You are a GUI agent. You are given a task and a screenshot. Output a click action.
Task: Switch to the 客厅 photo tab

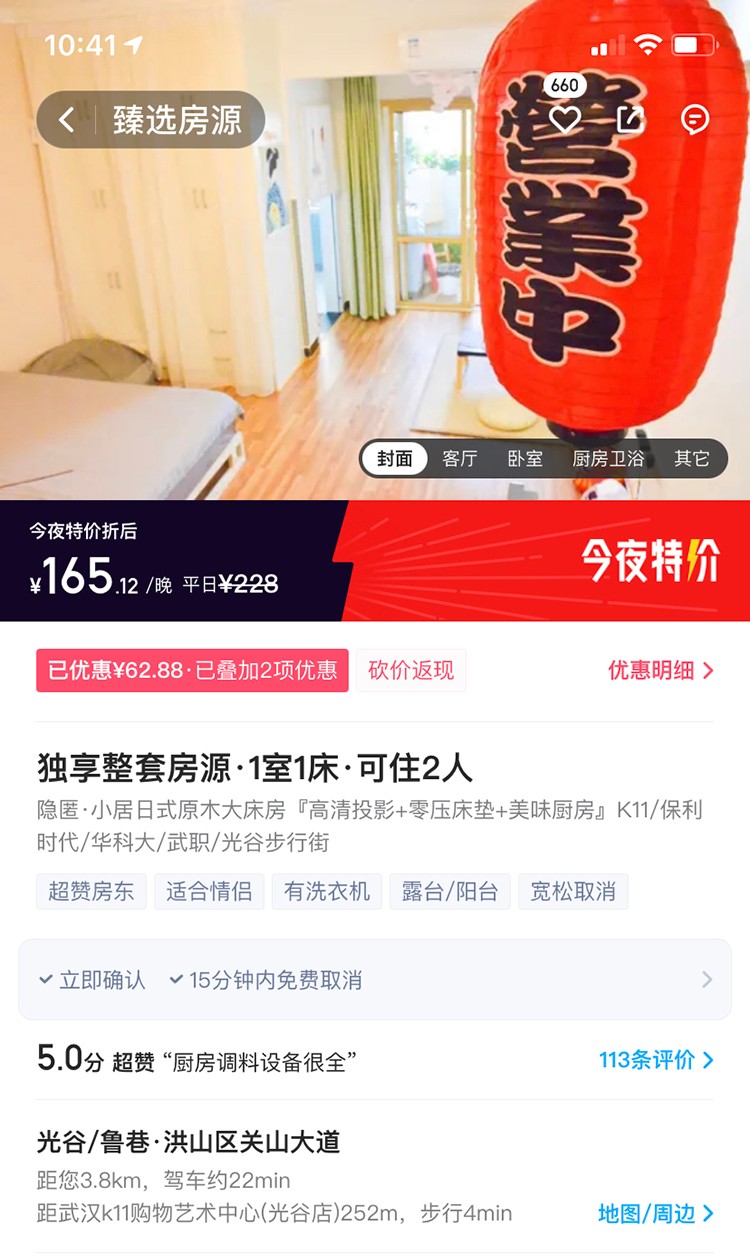(x=459, y=459)
